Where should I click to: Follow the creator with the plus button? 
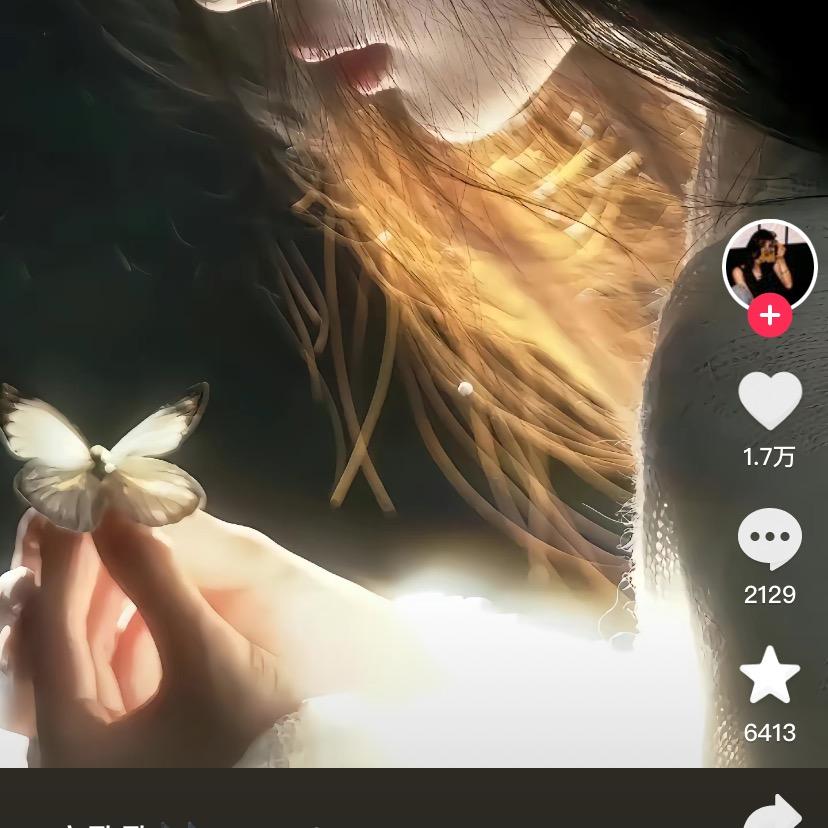click(769, 316)
